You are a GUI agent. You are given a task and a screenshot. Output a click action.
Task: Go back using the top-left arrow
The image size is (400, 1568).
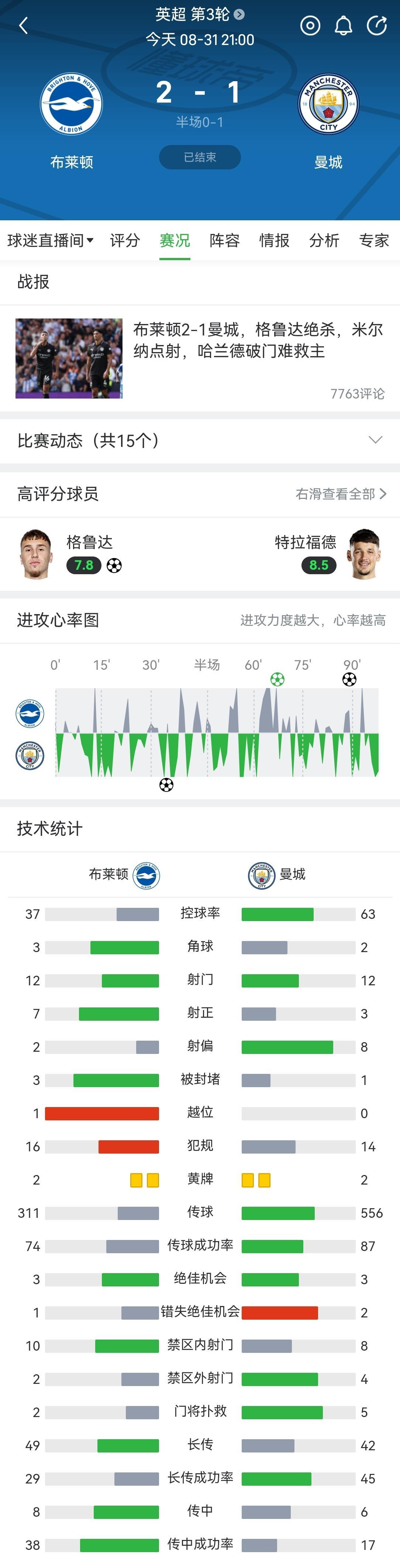(x=24, y=25)
